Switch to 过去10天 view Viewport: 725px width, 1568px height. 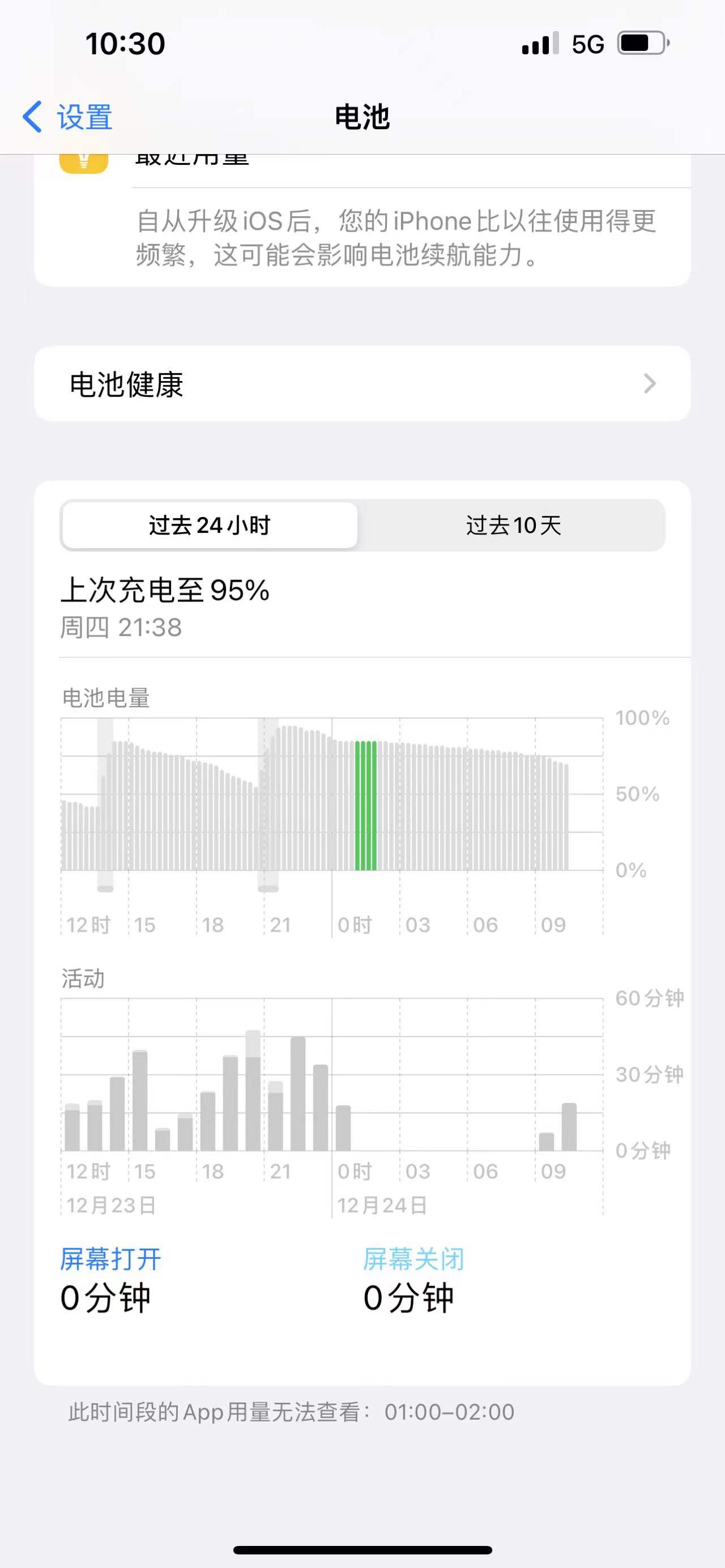[513, 525]
